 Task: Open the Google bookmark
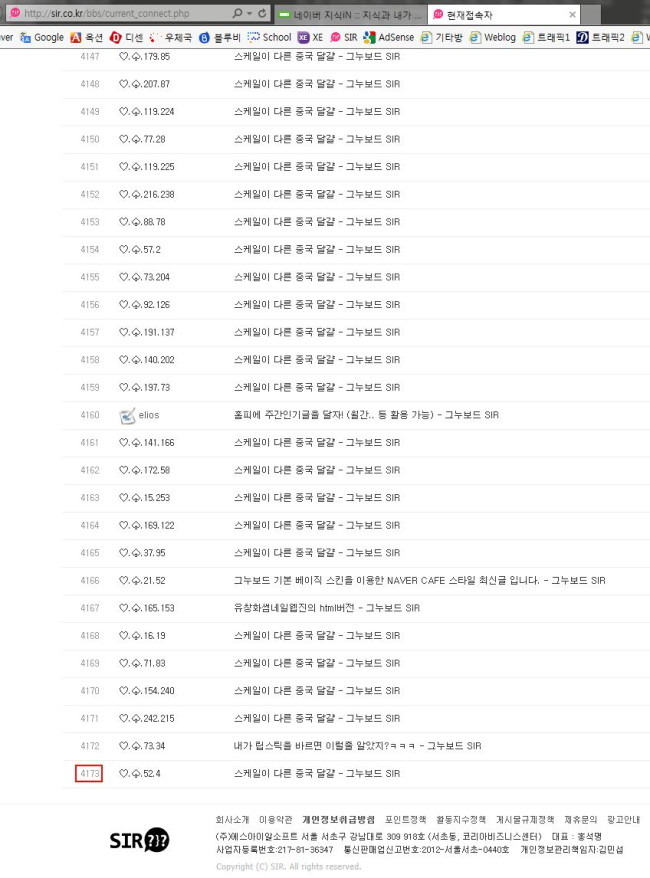[x=41, y=37]
